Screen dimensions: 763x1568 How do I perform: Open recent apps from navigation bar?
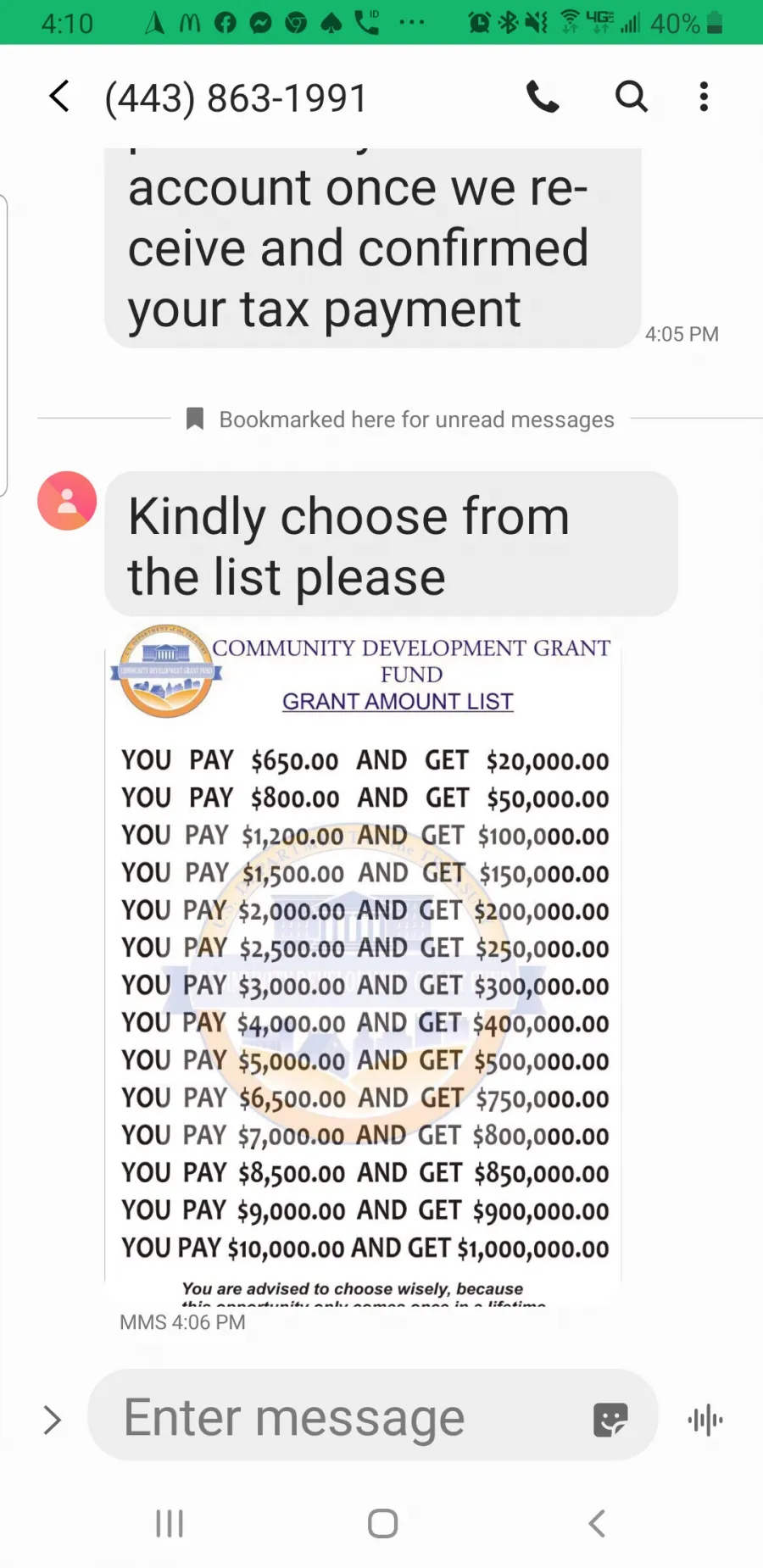click(x=170, y=1523)
